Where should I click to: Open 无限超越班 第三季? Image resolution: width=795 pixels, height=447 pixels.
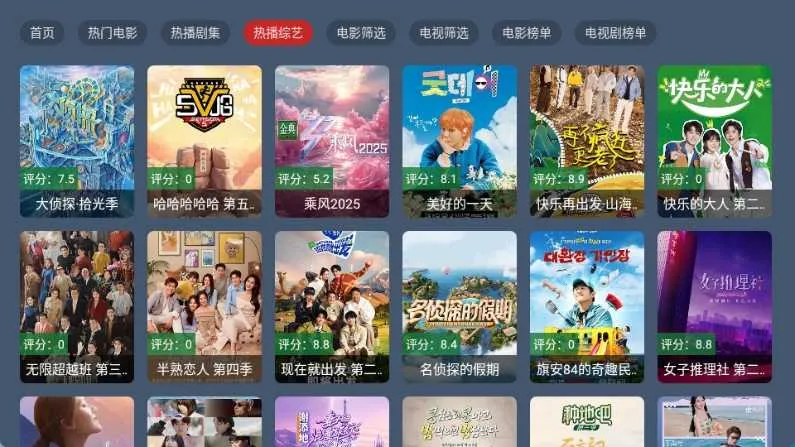(x=77, y=306)
